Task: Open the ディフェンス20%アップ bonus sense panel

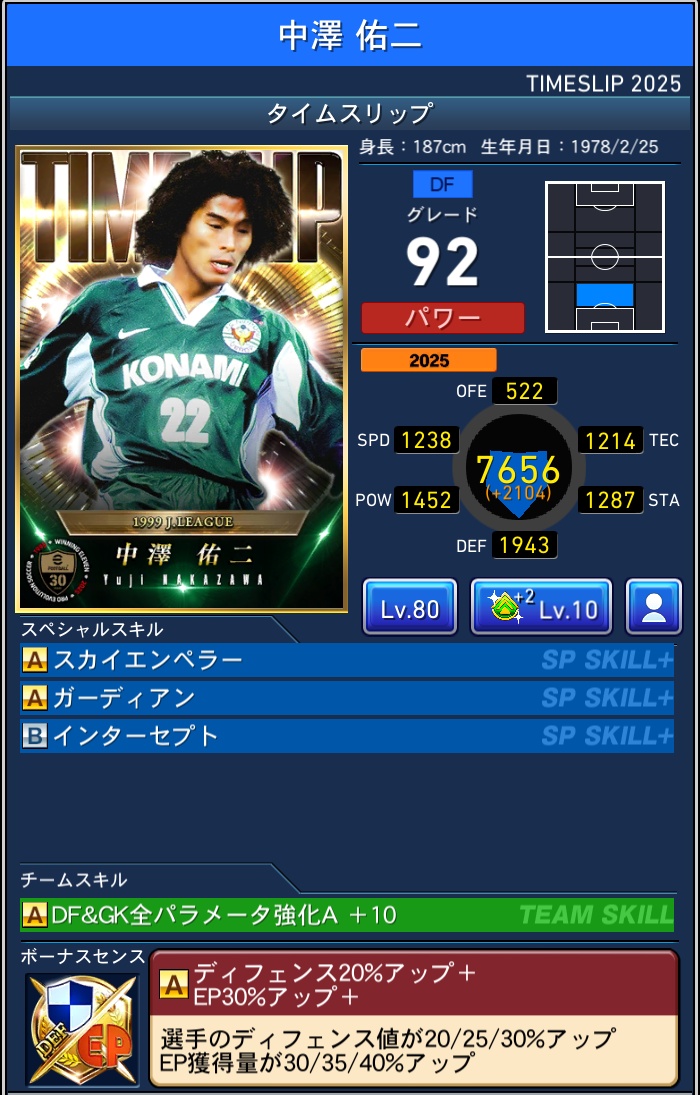Action: pos(413,1018)
